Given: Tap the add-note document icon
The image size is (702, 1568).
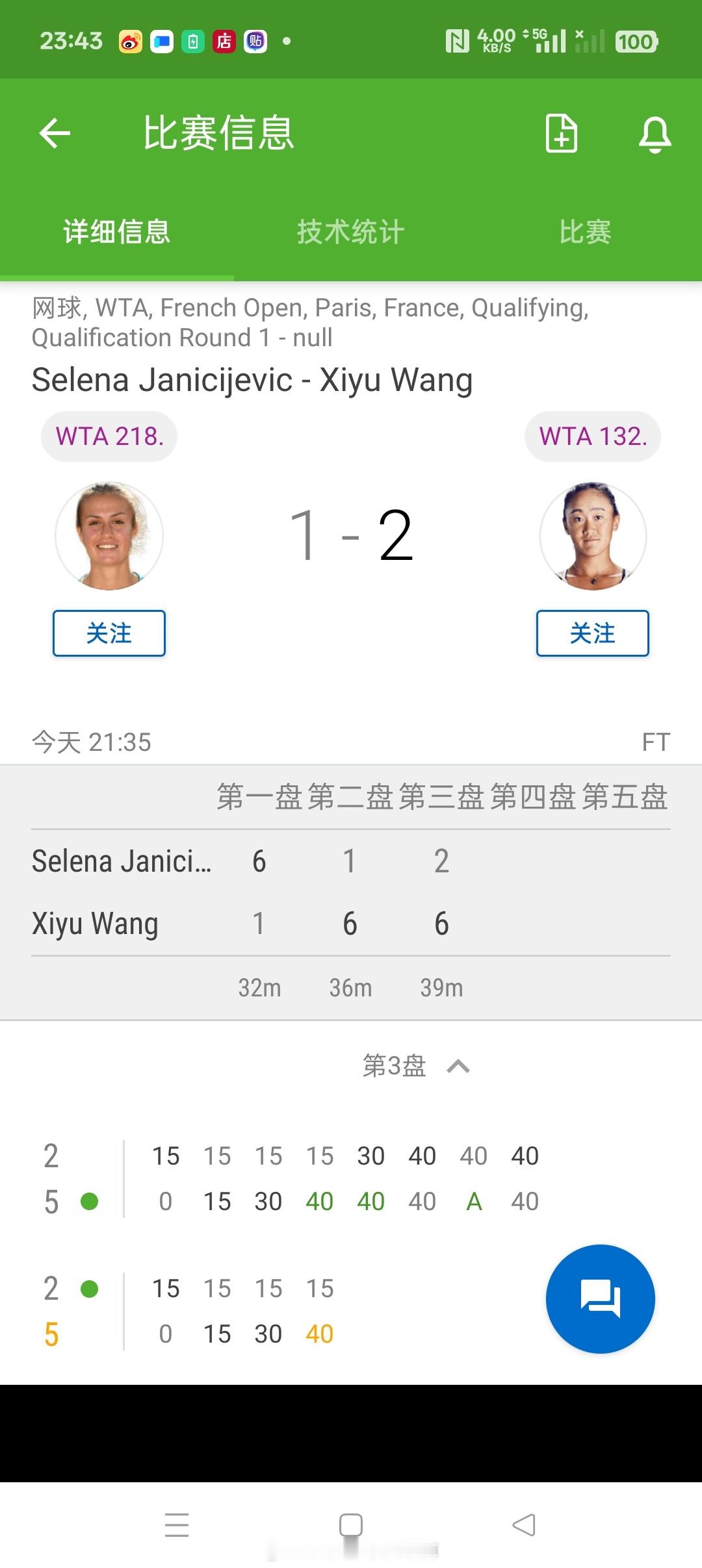Looking at the screenshot, I should (562, 133).
